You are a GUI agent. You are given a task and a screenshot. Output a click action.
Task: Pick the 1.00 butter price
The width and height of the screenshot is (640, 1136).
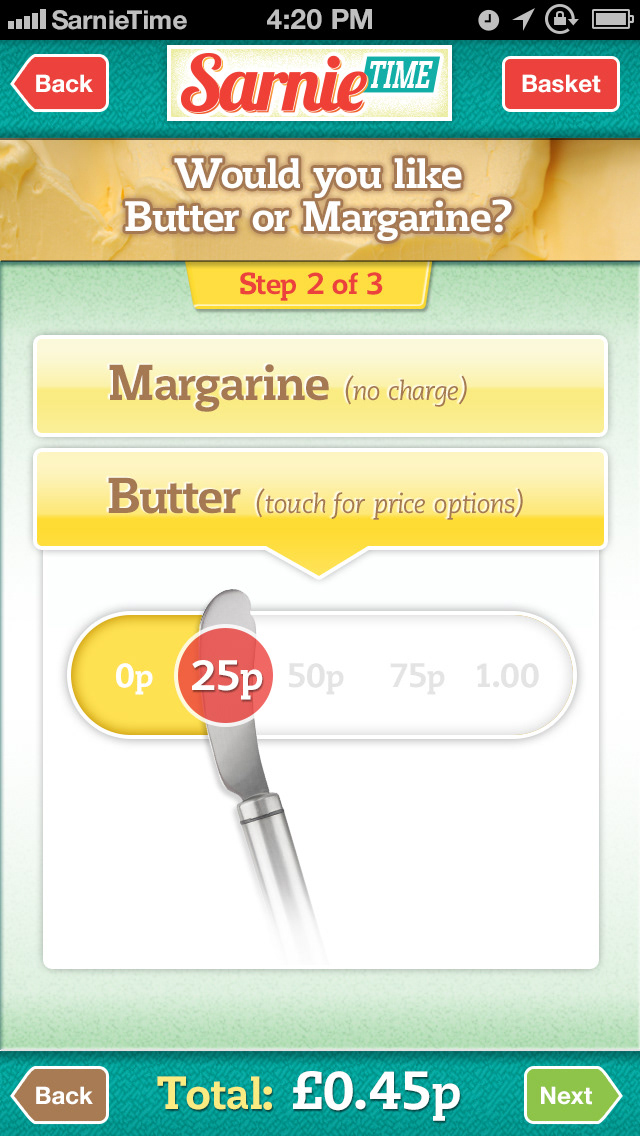point(507,677)
